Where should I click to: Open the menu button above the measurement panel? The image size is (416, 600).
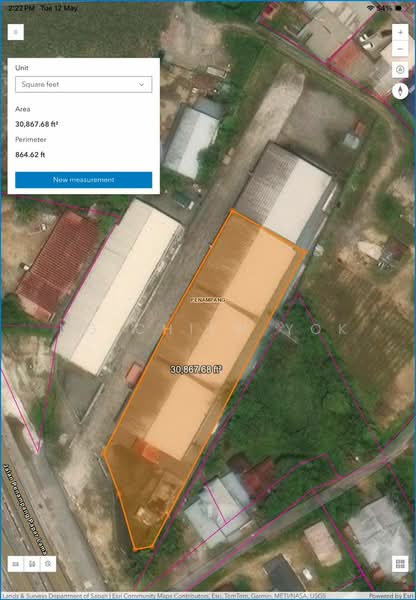coord(16,32)
